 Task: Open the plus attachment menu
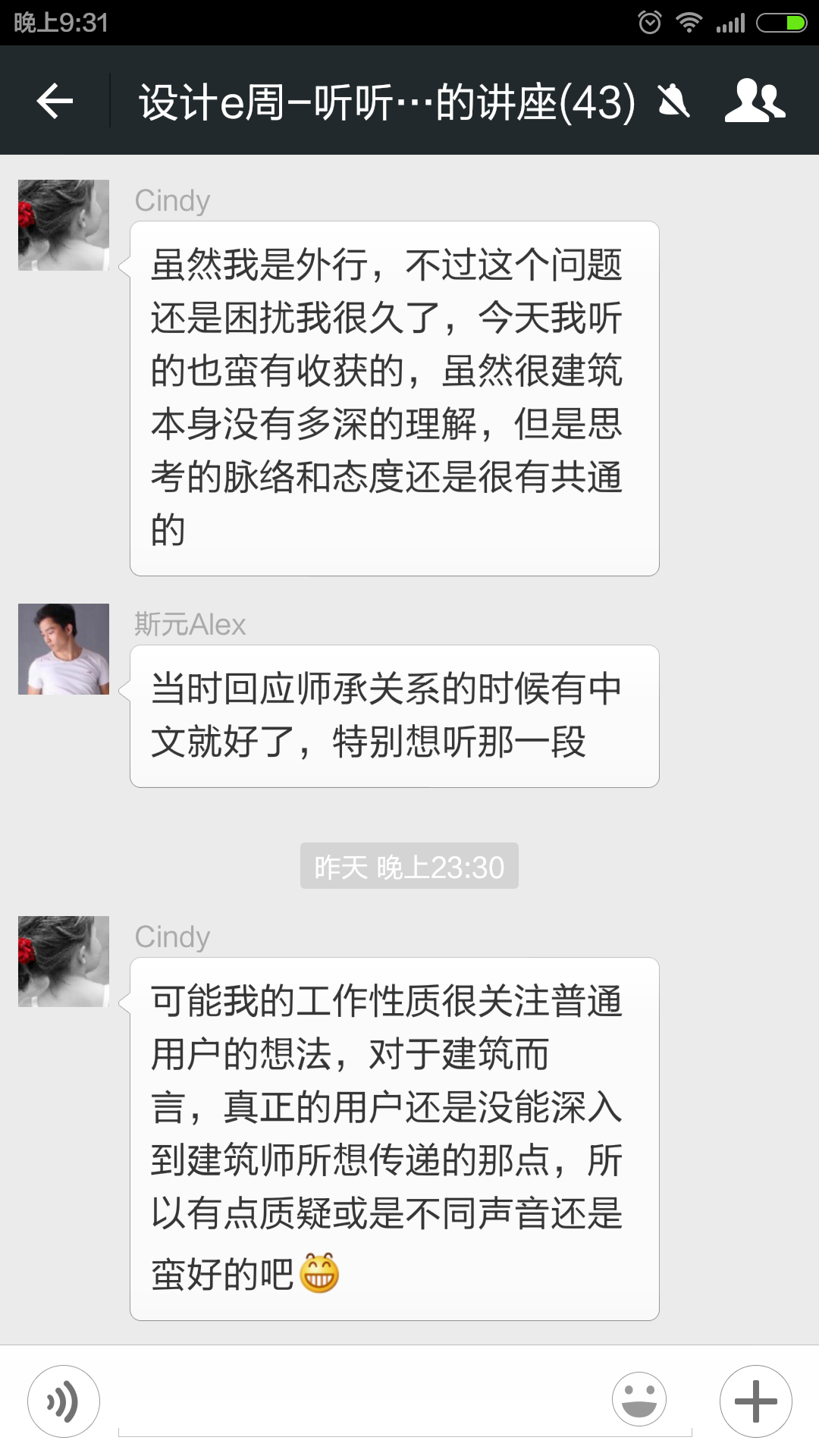pos(755,1401)
